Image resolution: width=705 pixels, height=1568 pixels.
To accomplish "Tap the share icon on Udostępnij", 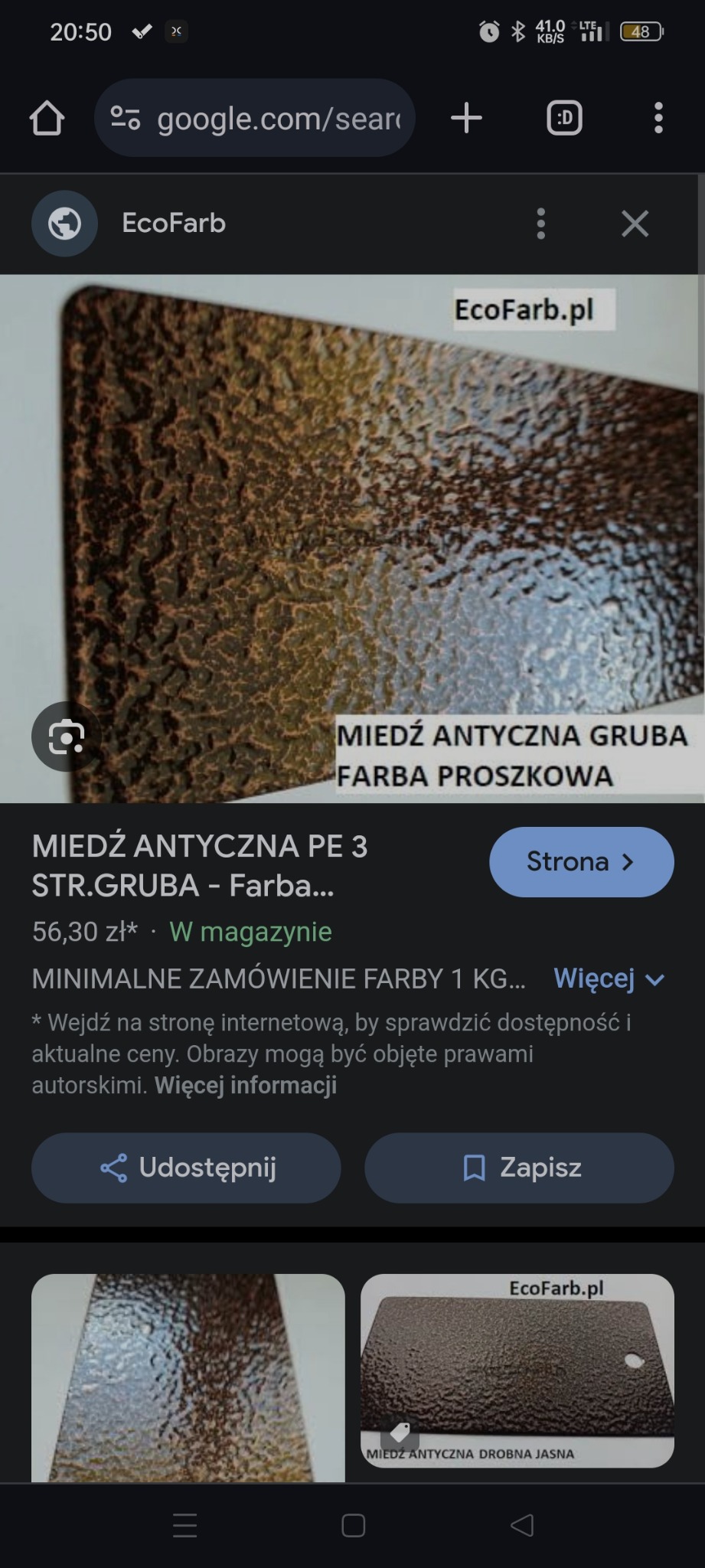I will pyautogui.click(x=112, y=1168).
